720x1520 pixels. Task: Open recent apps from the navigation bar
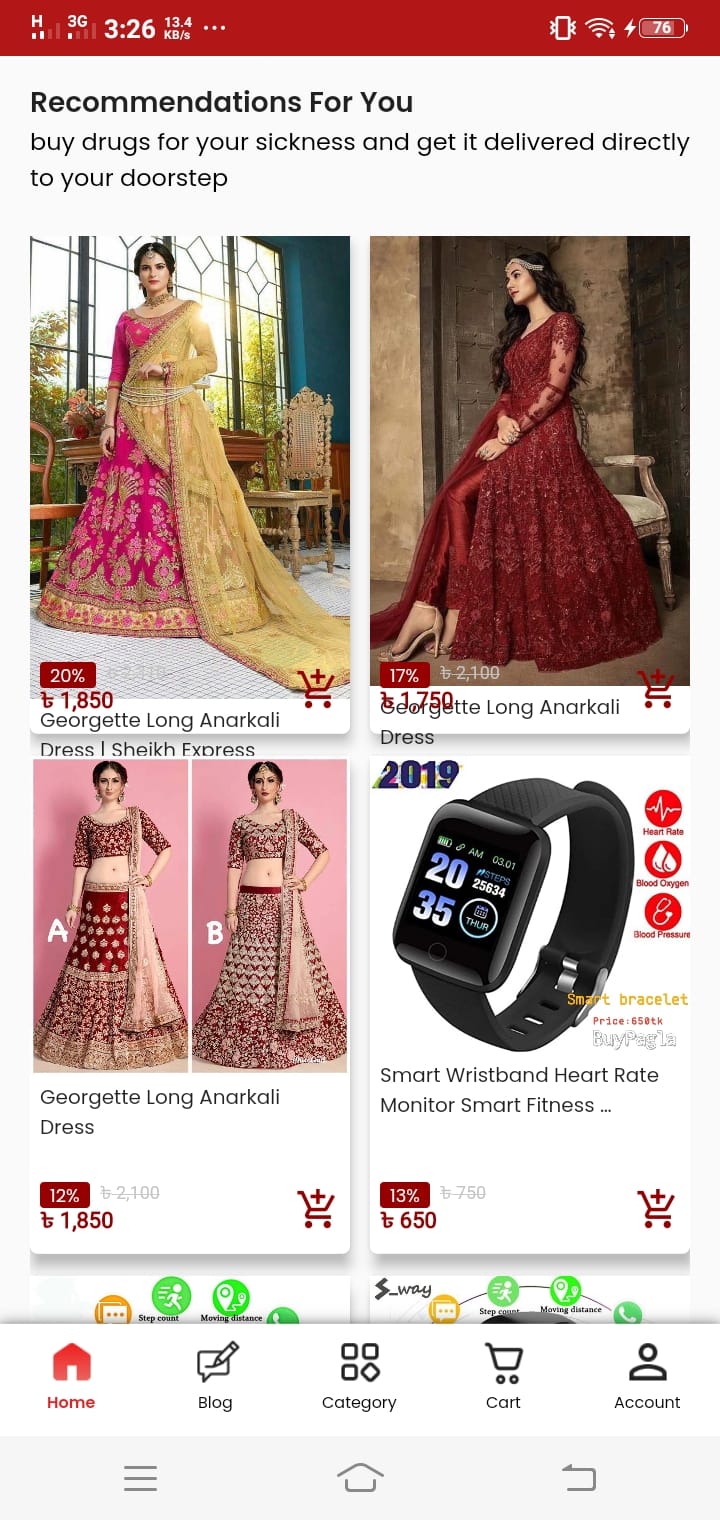140,1477
